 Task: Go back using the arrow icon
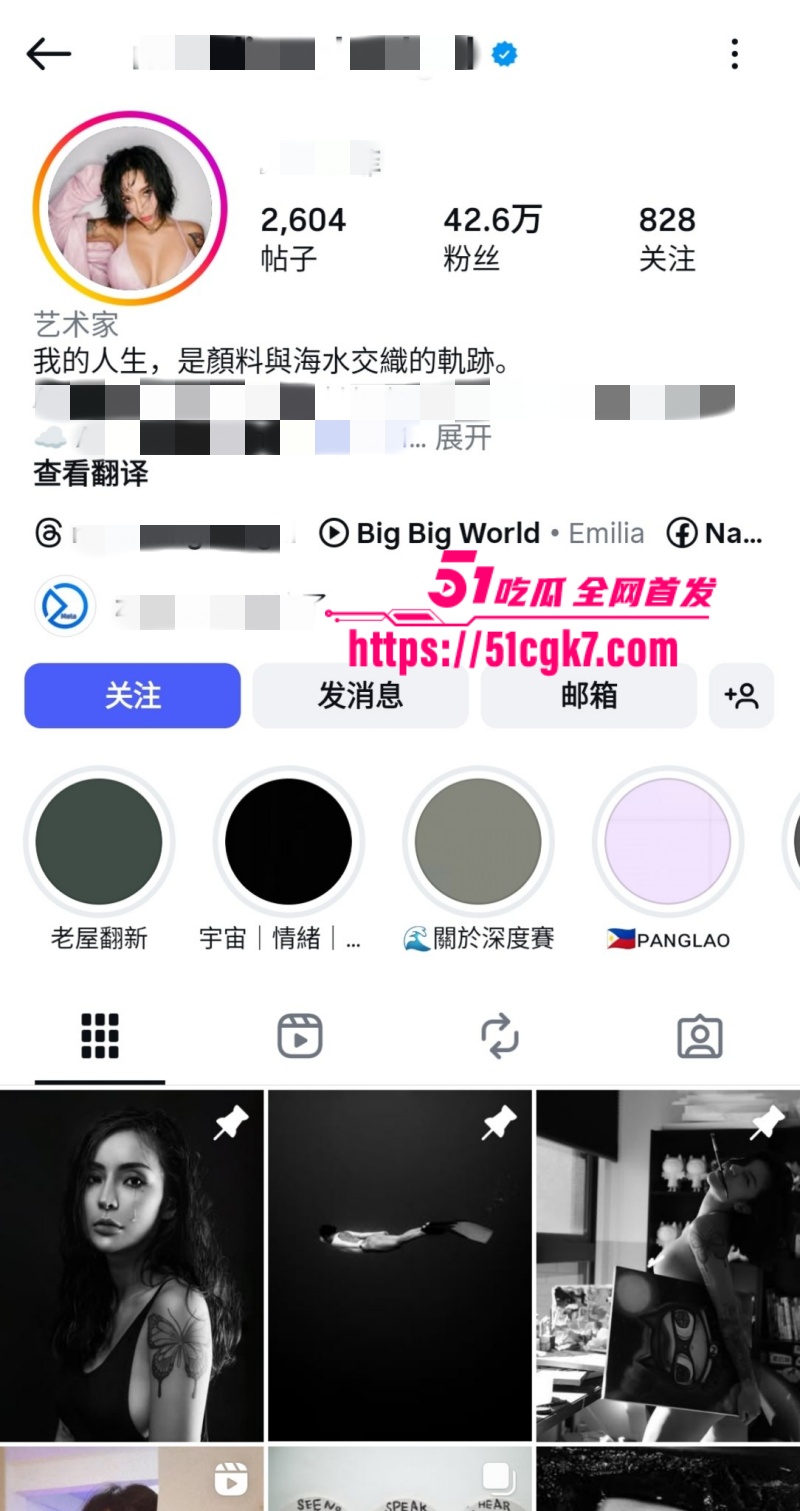point(48,54)
